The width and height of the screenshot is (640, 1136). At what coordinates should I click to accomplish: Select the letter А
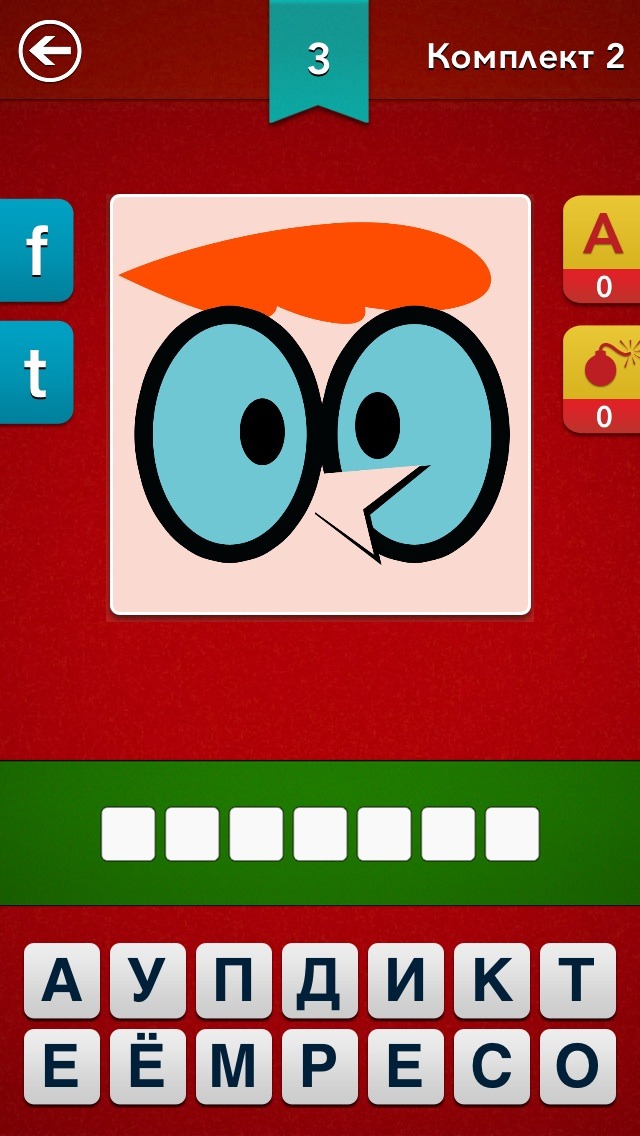62,981
